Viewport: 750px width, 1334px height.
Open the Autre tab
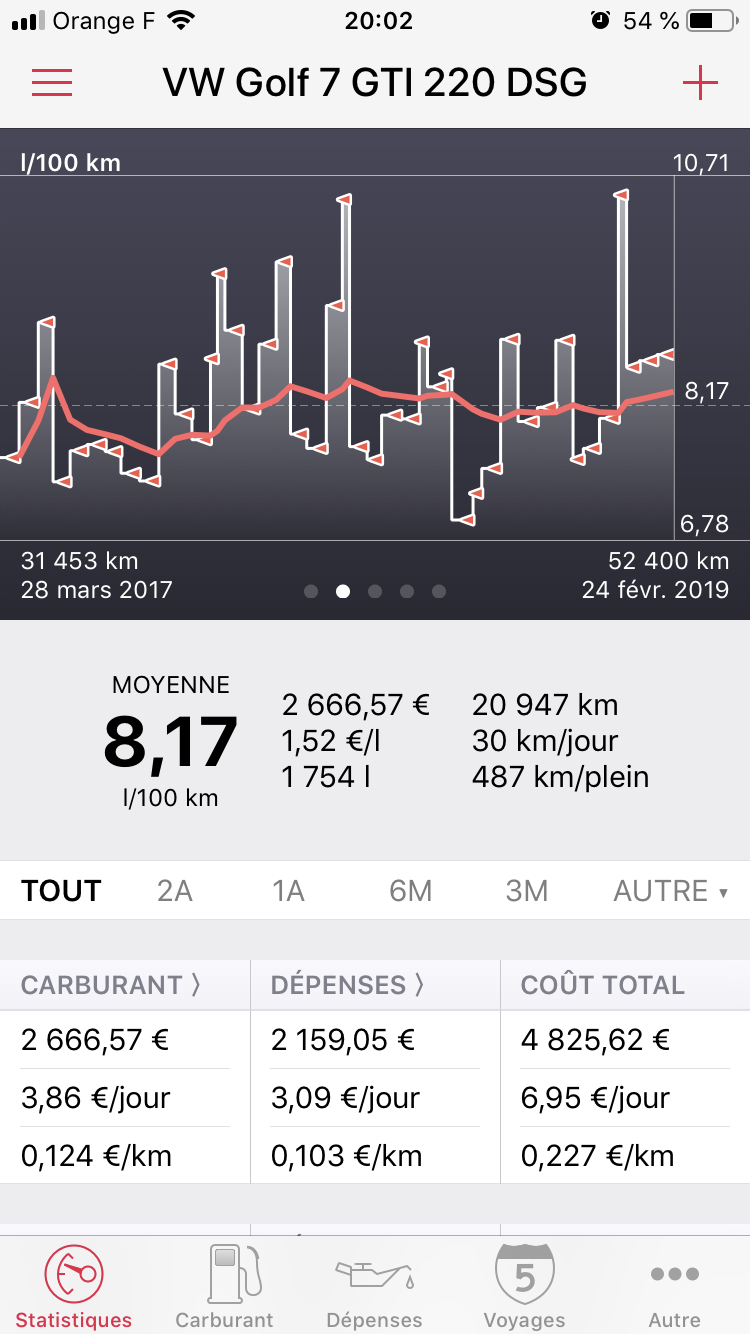[675, 1286]
